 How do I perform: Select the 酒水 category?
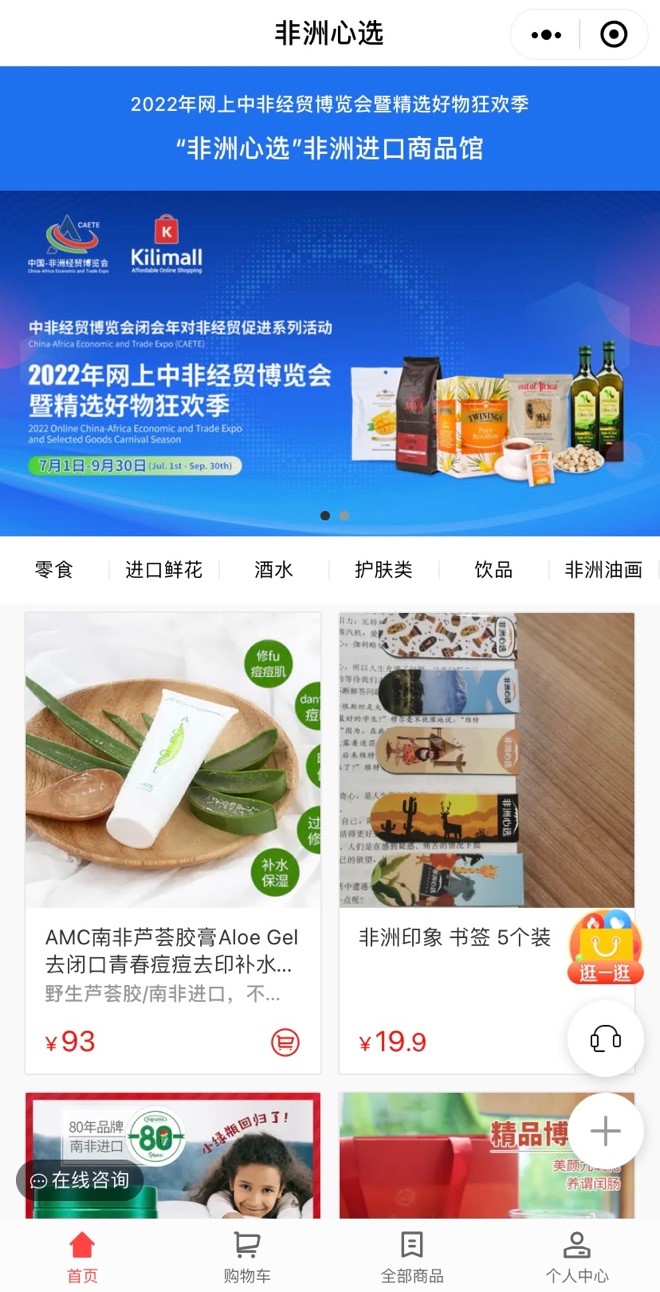coord(273,570)
